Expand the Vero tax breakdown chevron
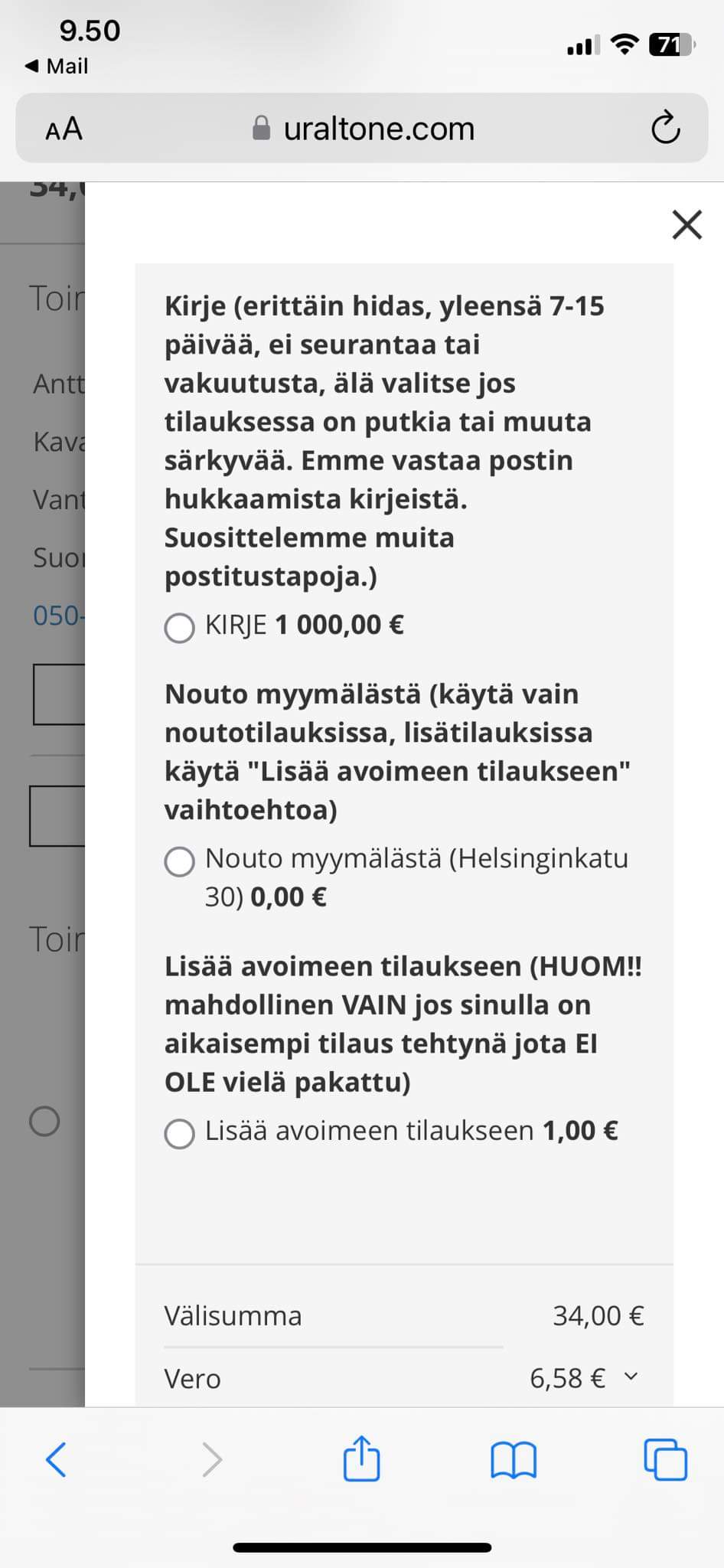The image size is (724, 1568). pos(631,1377)
